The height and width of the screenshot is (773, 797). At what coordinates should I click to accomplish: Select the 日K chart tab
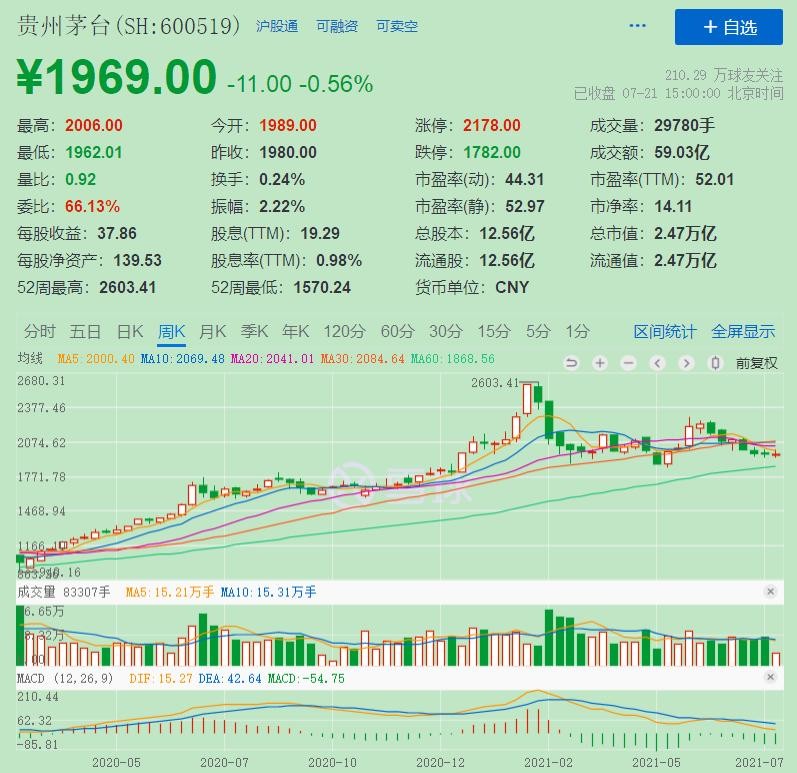click(130, 332)
